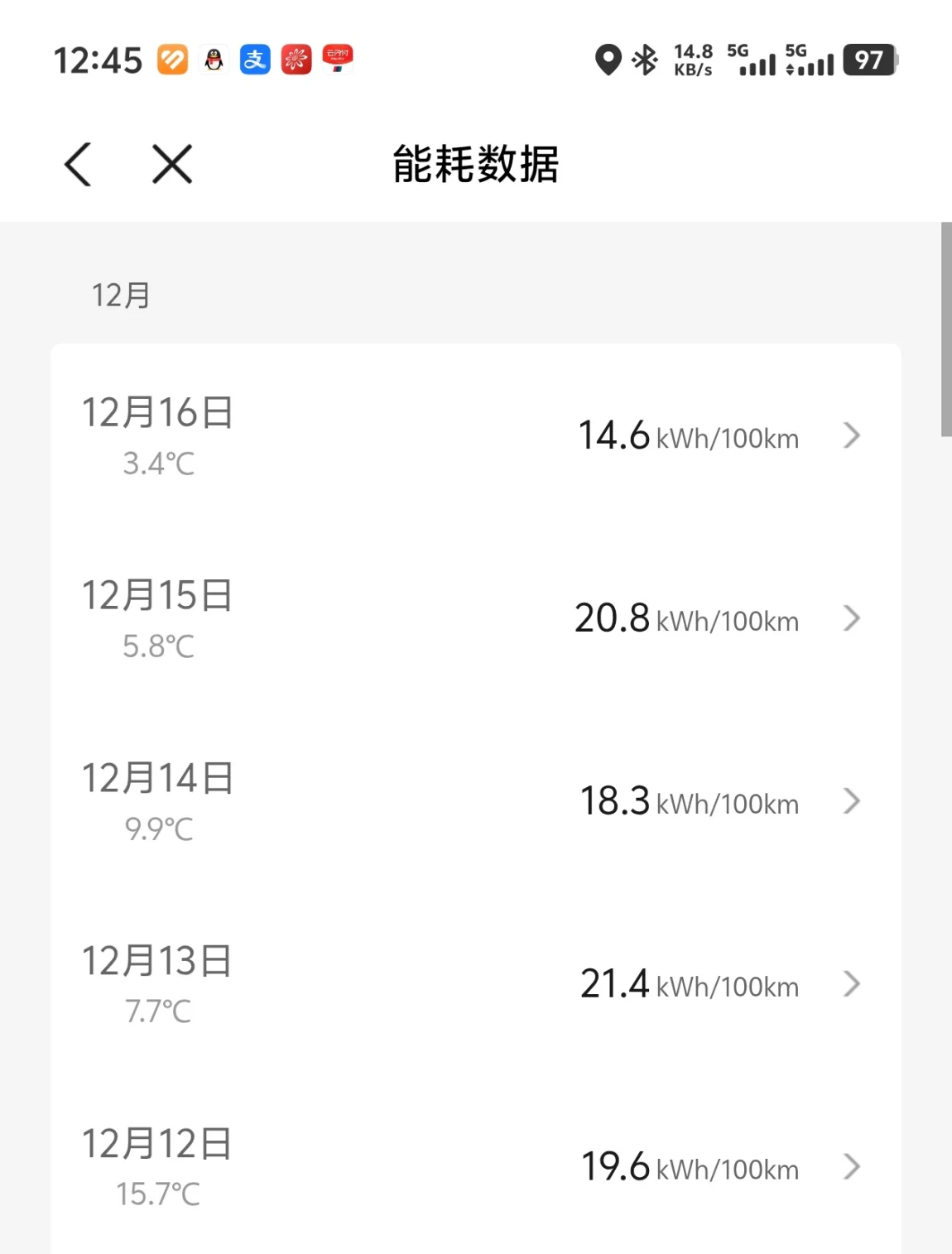
Task: Close the 能耗数据 page
Action: (172, 164)
